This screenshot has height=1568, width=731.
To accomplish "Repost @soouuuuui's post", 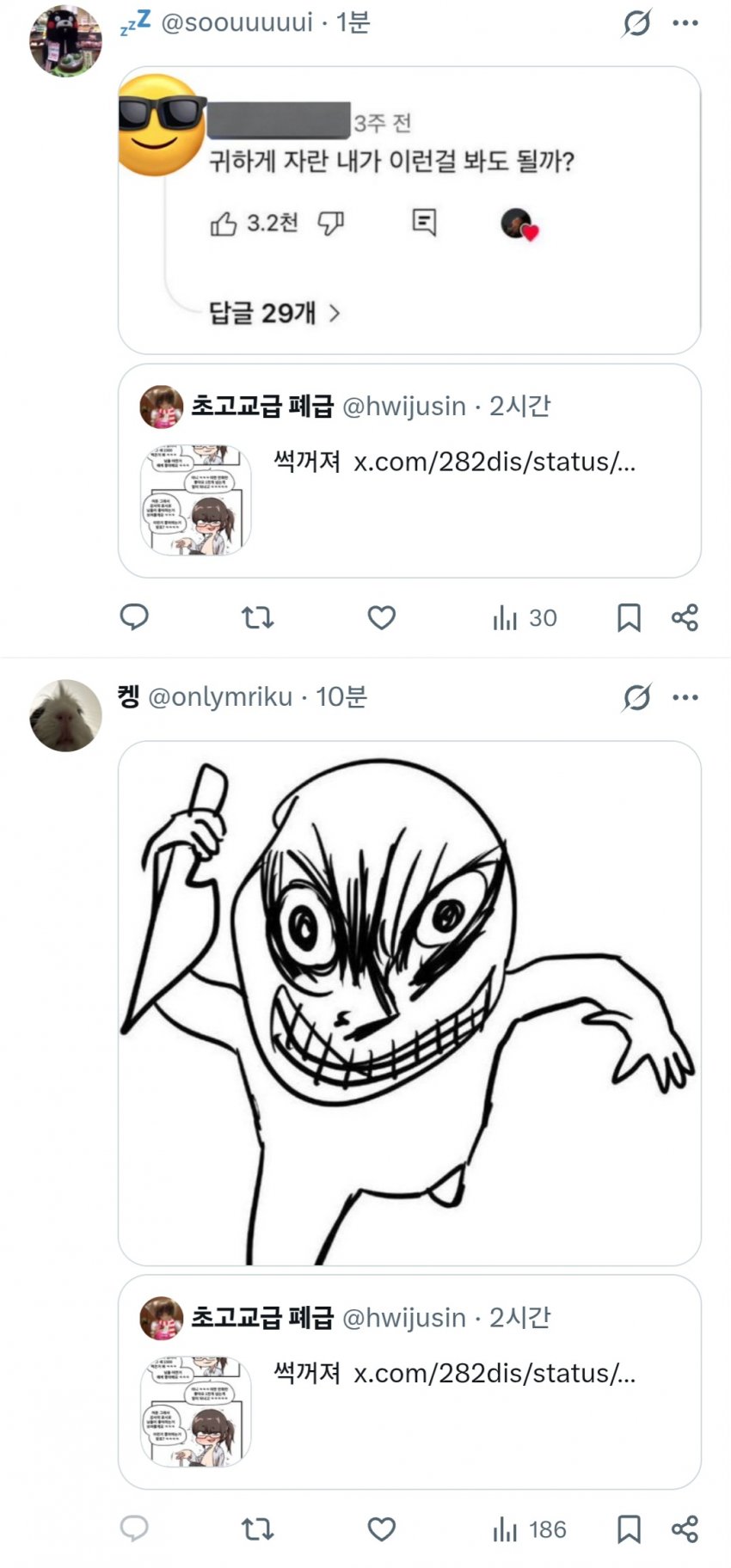I will pyautogui.click(x=257, y=617).
